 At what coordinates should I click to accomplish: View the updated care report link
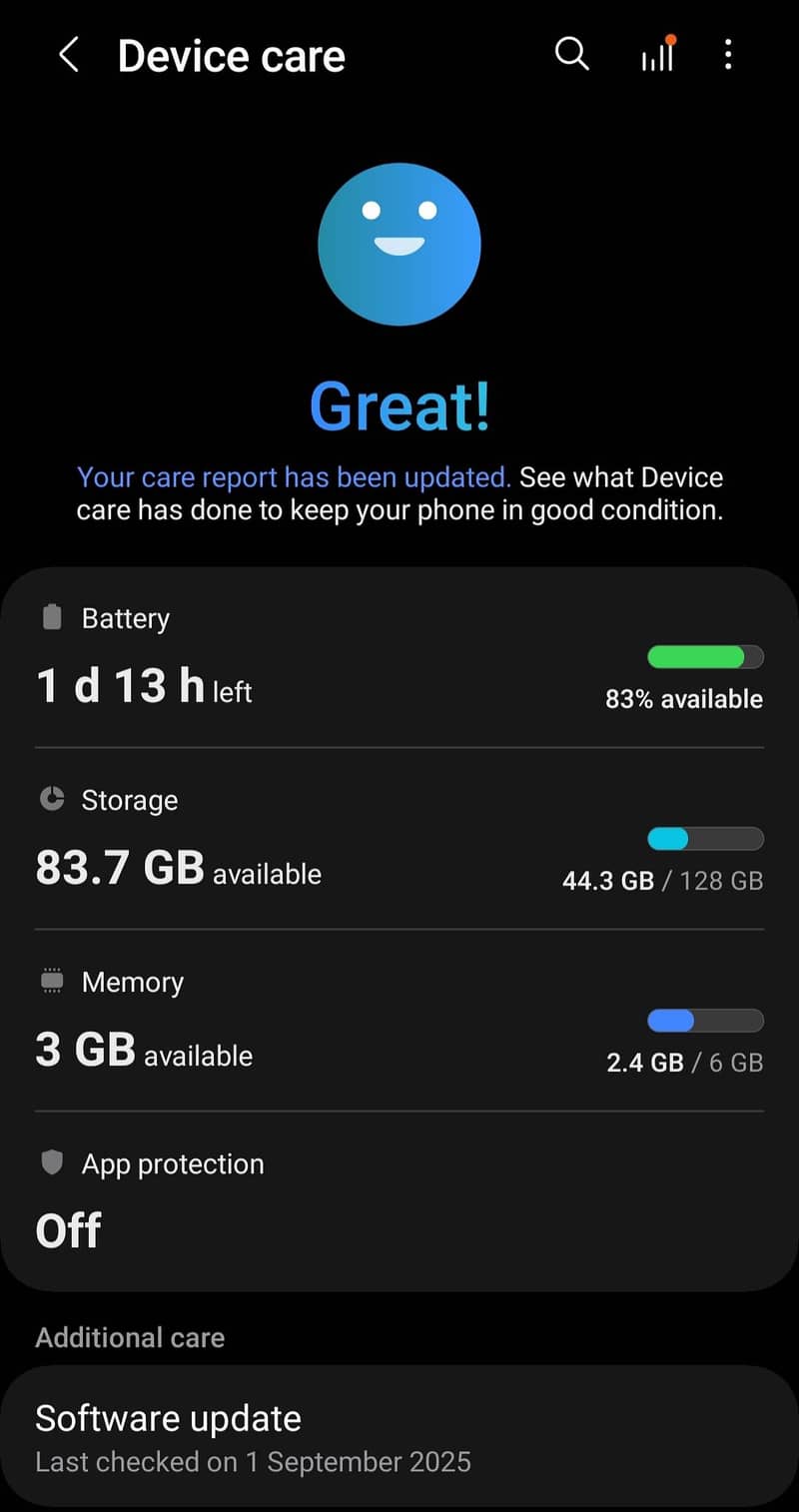pyautogui.click(x=294, y=477)
